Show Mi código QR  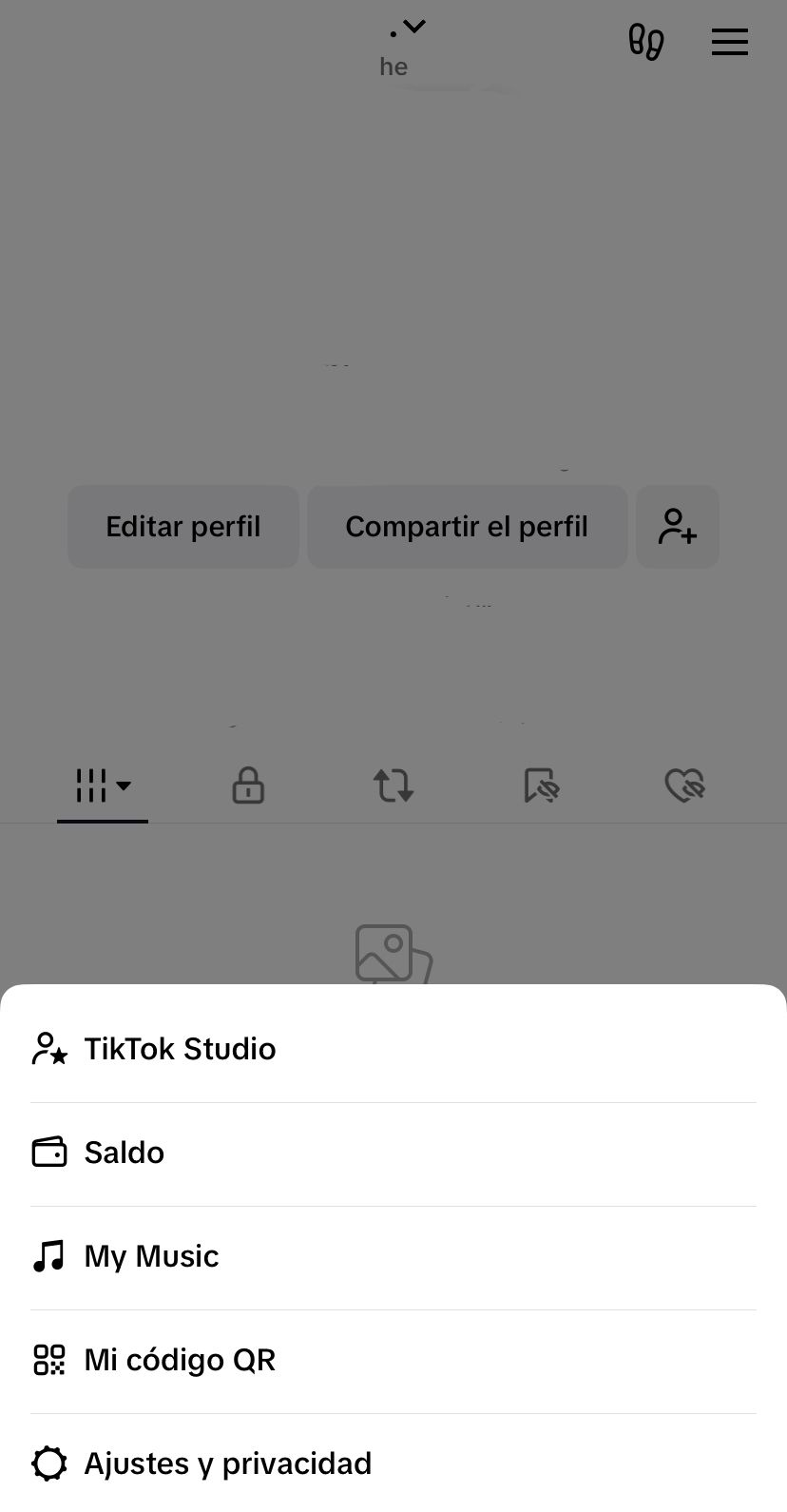[x=180, y=1360]
